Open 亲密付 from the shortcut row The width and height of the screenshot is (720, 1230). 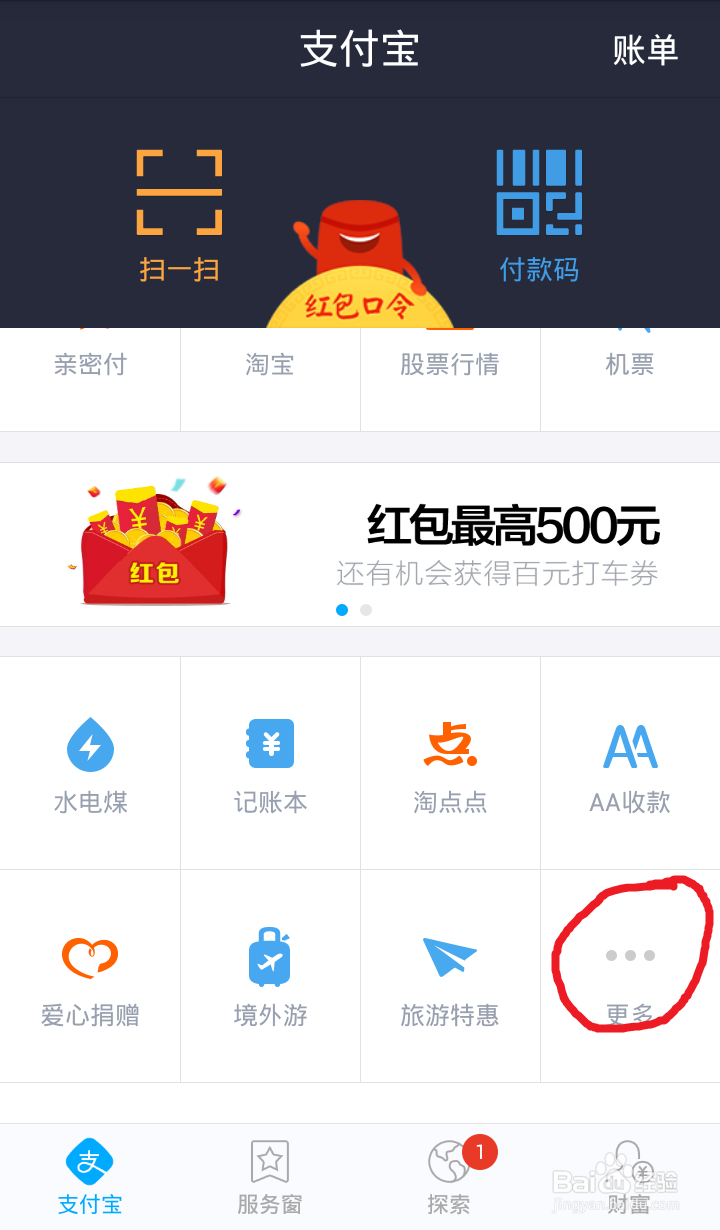[90, 364]
